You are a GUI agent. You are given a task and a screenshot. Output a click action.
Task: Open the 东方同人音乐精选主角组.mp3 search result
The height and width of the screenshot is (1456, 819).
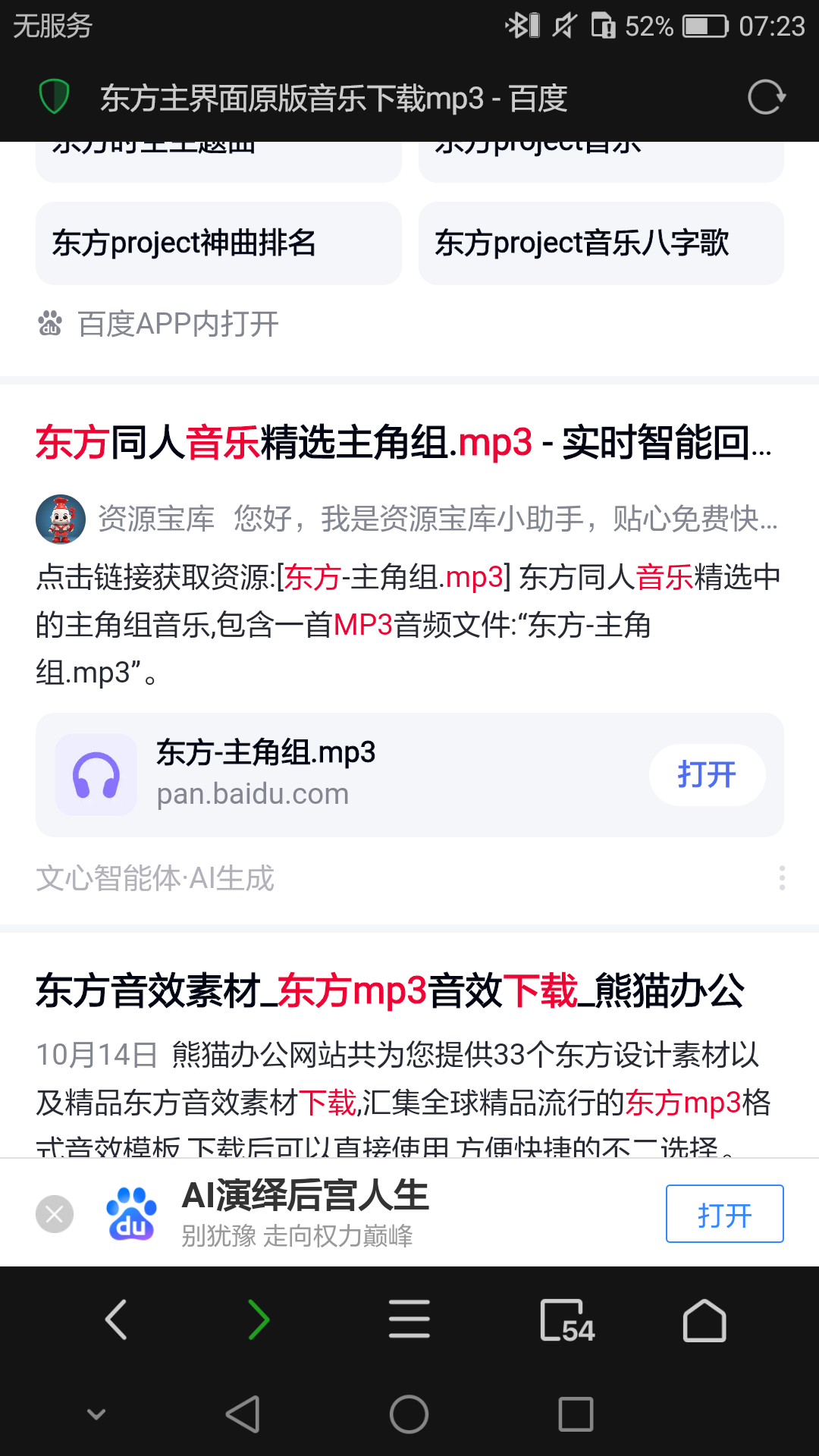click(x=403, y=443)
